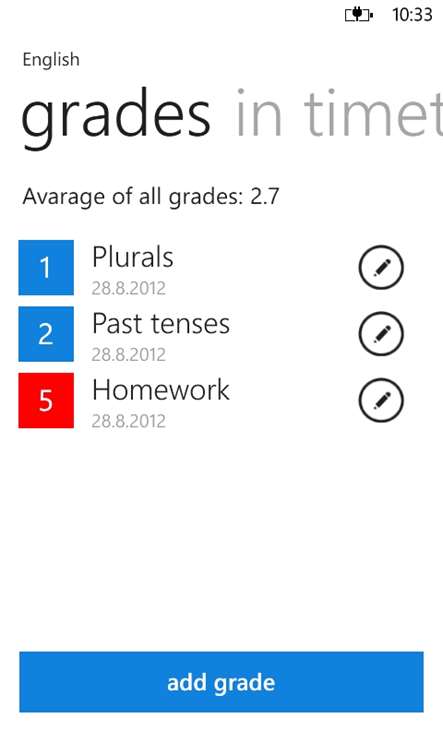Tap the add grade button

(221, 682)
